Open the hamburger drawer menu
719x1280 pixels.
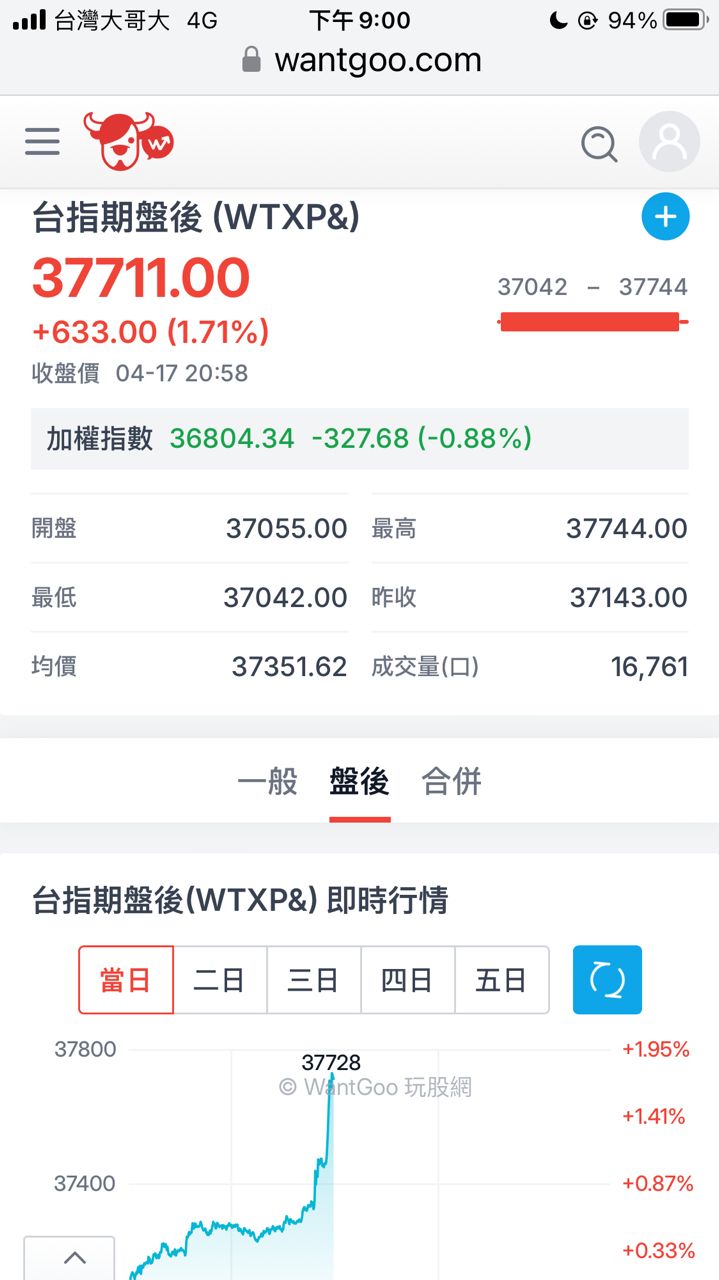pos(42,142)
